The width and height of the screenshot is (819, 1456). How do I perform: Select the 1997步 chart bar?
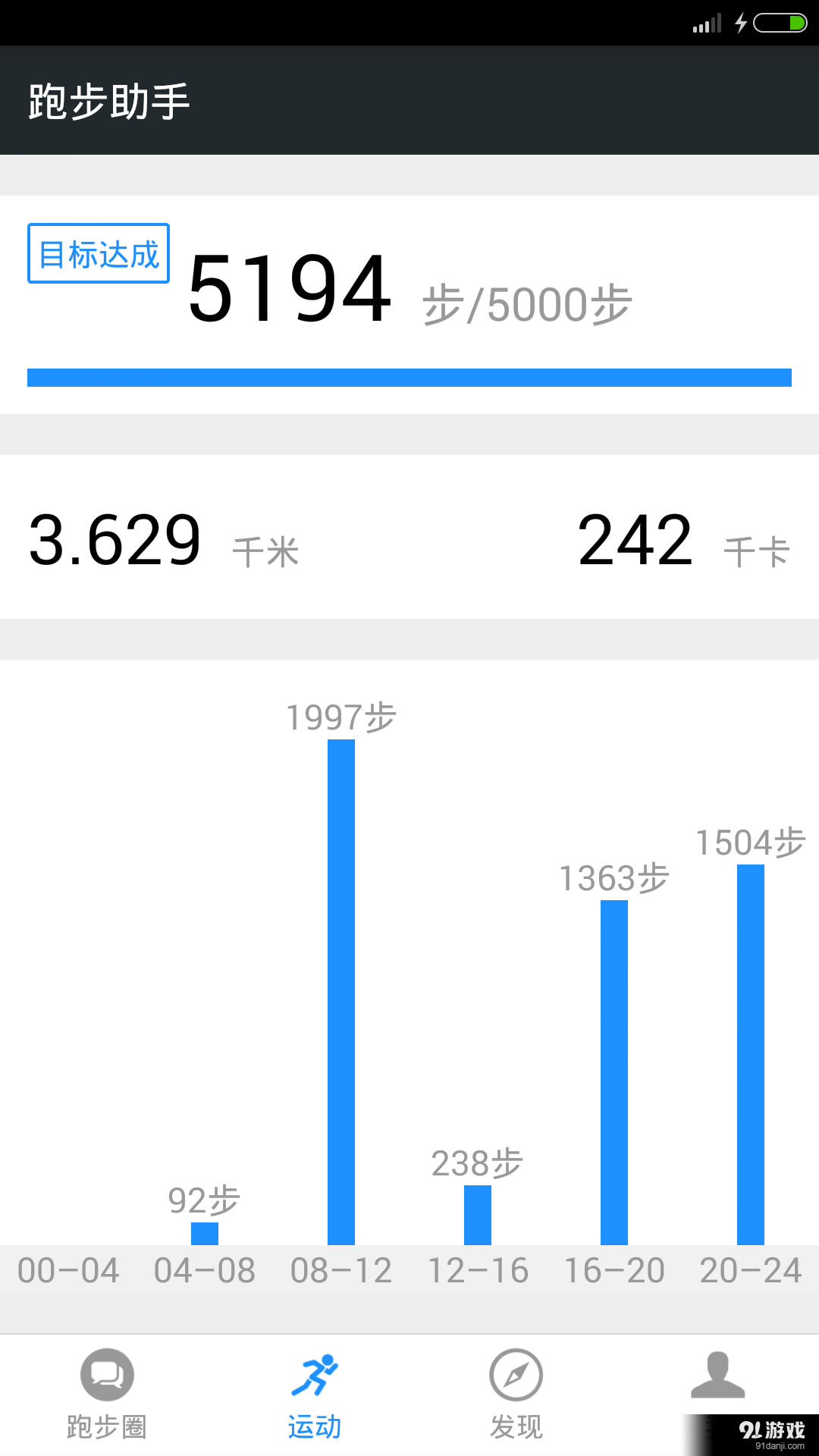pos(341,986)
